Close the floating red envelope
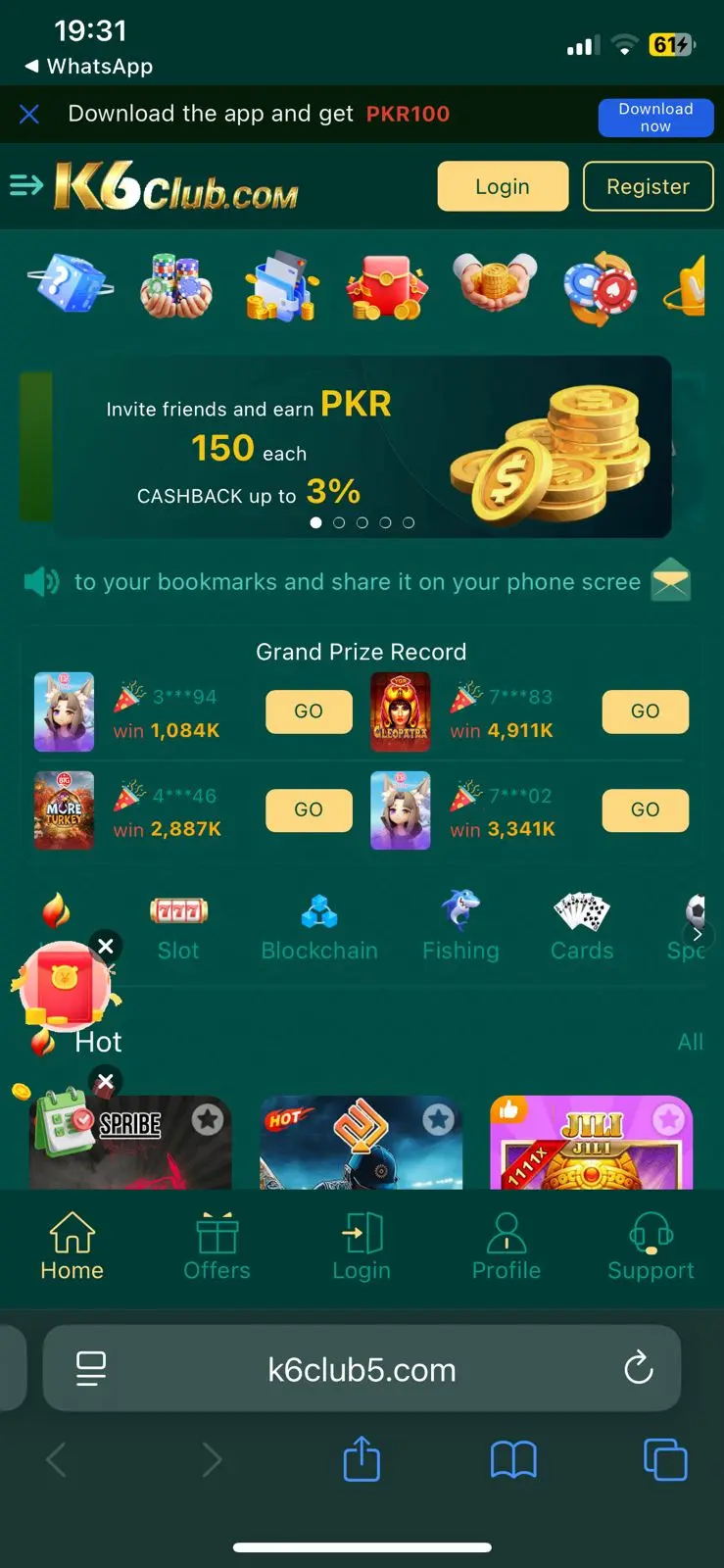The height and width of the screenshot is (1568, 724). point(106,946)
